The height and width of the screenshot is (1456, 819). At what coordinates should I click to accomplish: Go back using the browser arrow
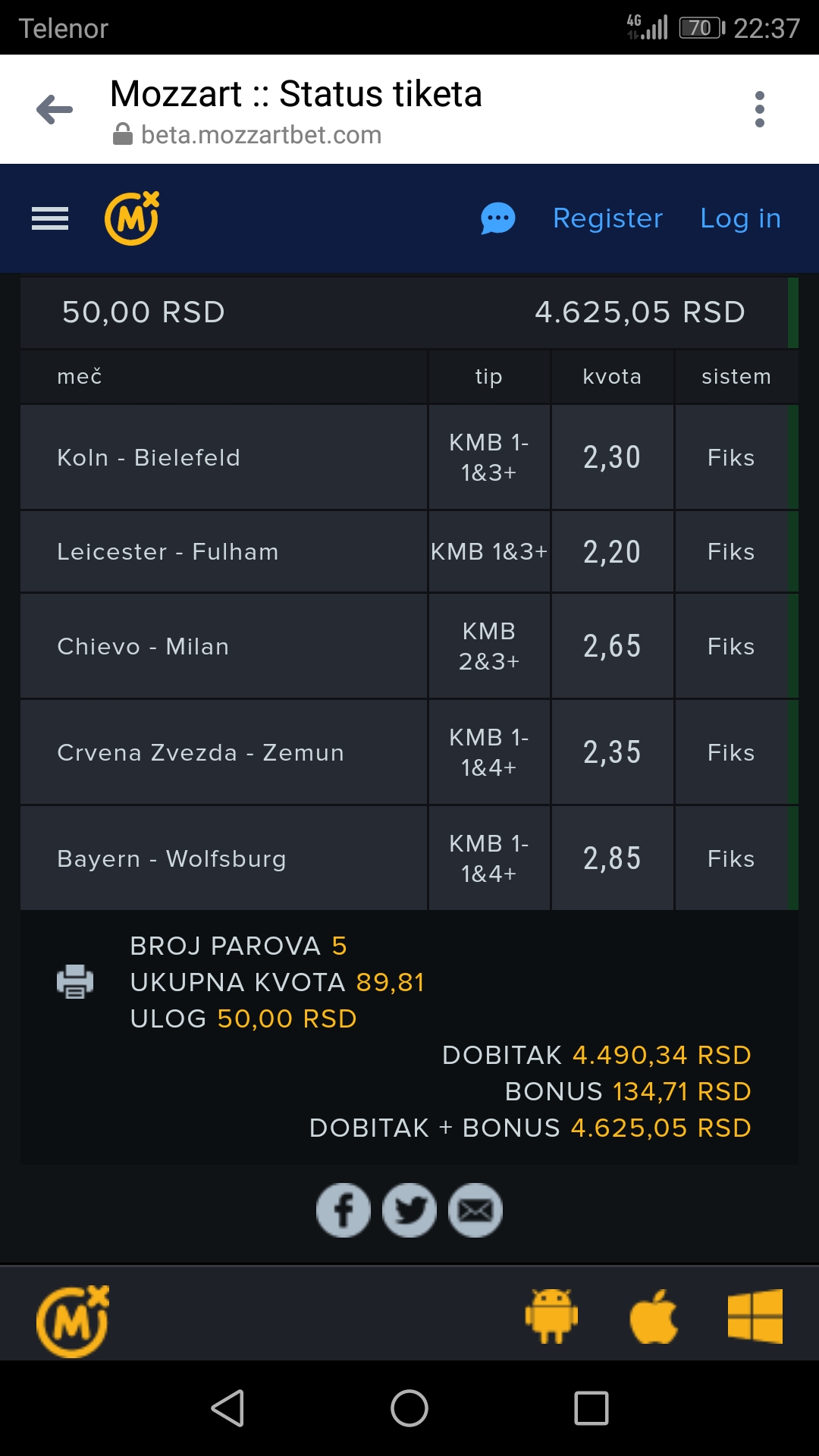[55, 110]
